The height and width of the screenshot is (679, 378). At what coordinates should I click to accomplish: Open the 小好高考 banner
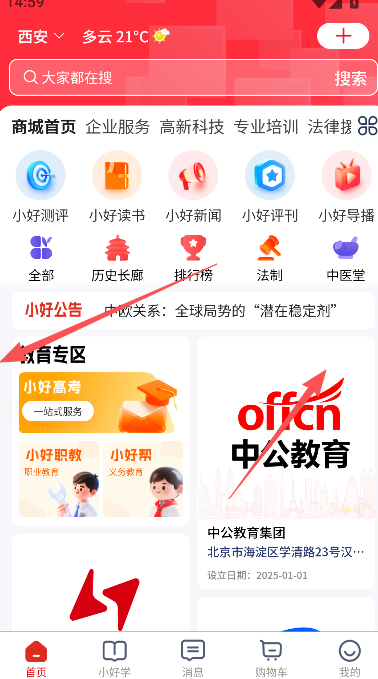point(99,403)
